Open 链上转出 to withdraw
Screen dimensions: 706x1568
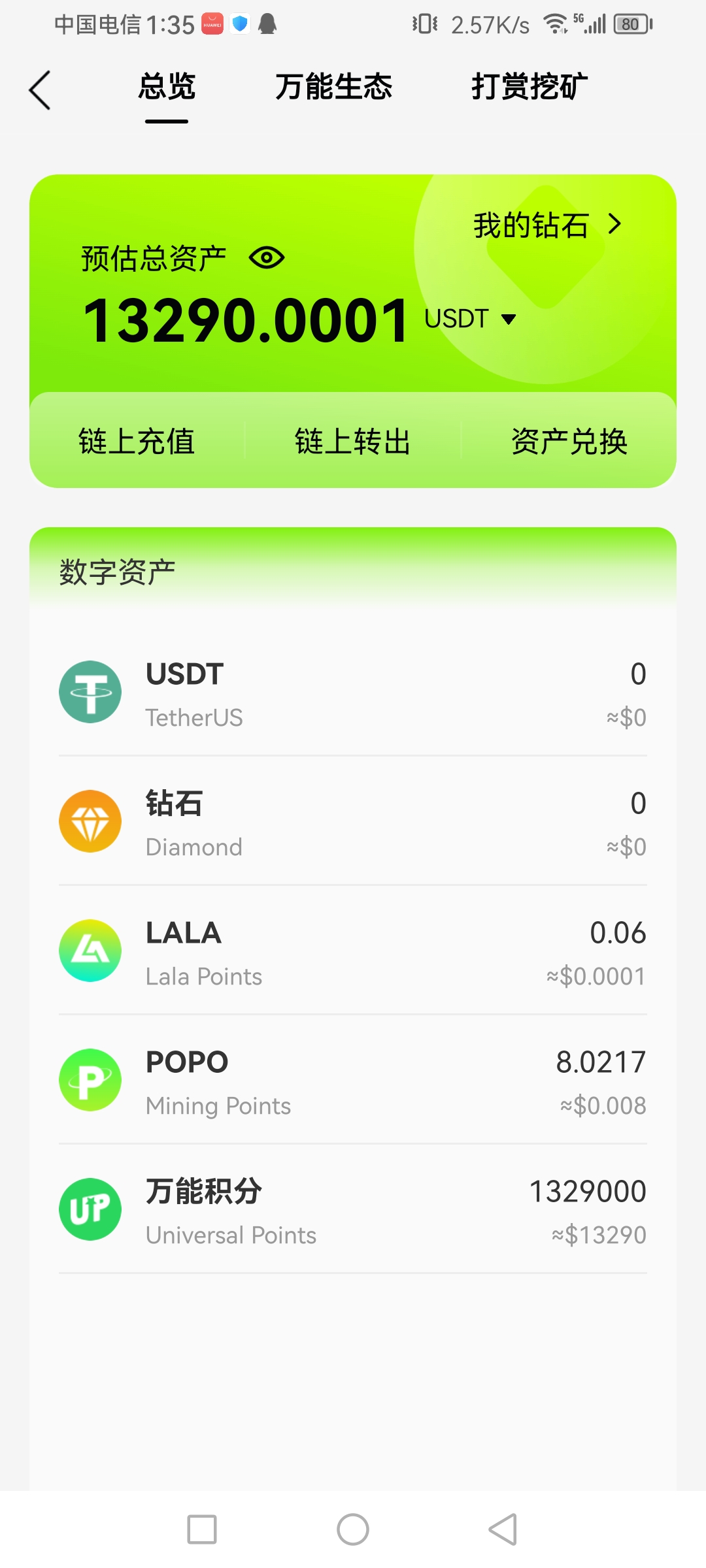(x=352, y=441)
